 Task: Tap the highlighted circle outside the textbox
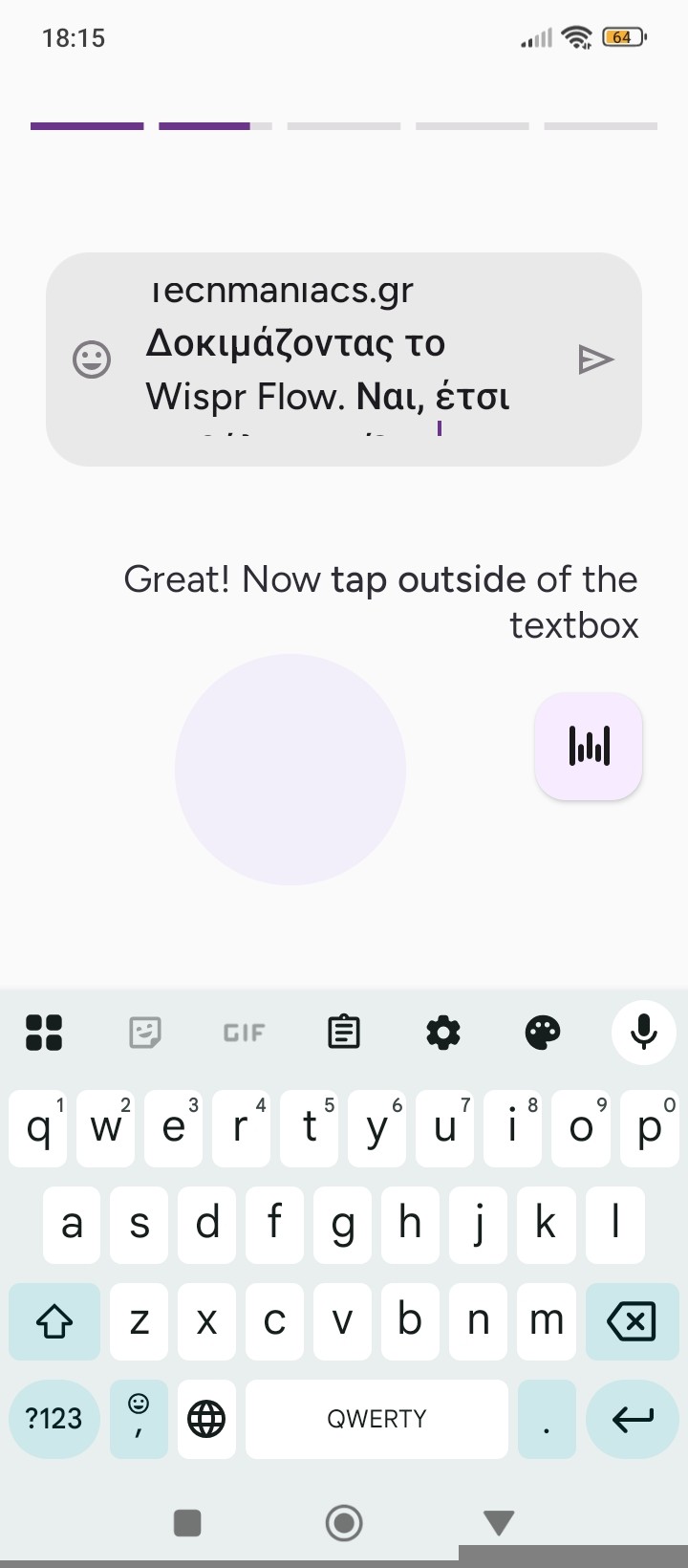tap(290, 770)
